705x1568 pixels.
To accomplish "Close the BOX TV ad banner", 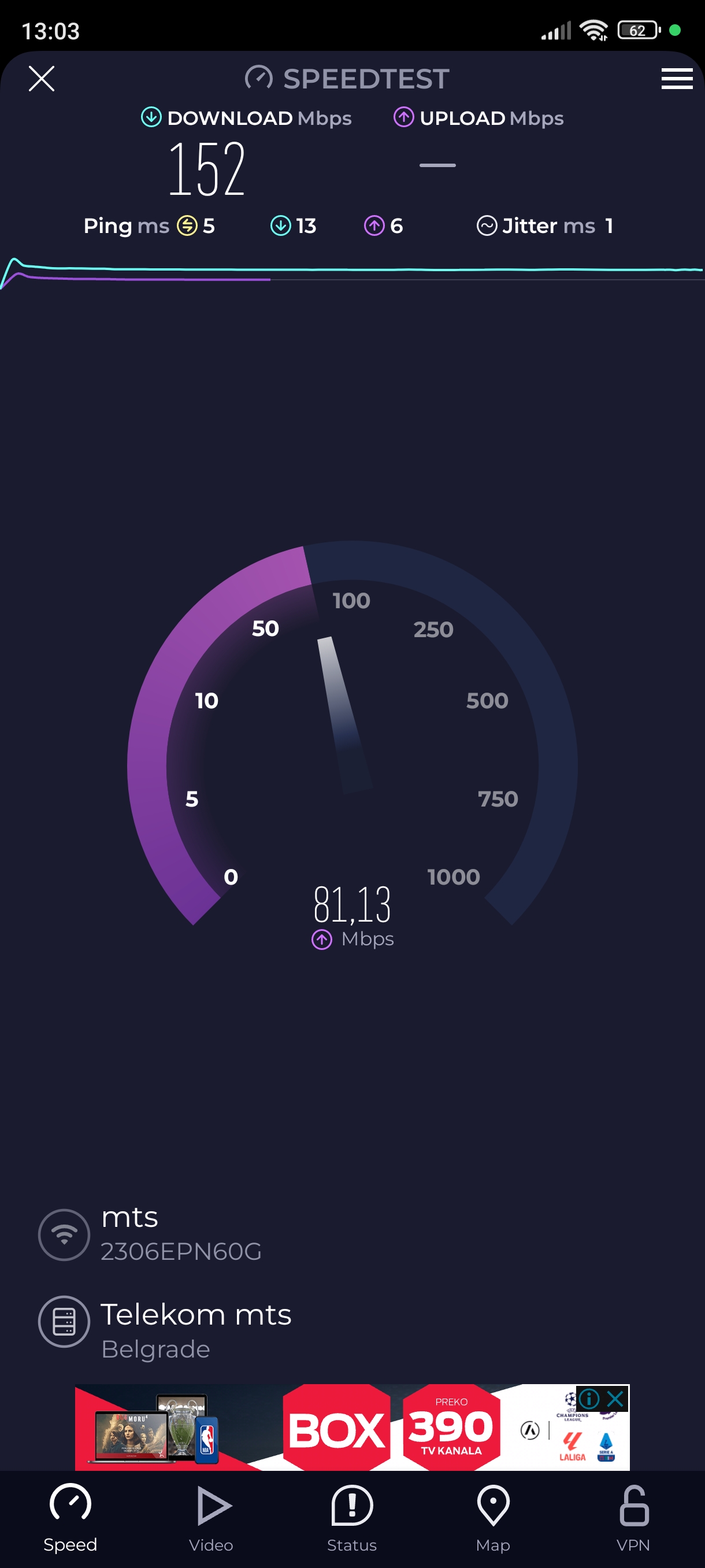I will 615,1399.
